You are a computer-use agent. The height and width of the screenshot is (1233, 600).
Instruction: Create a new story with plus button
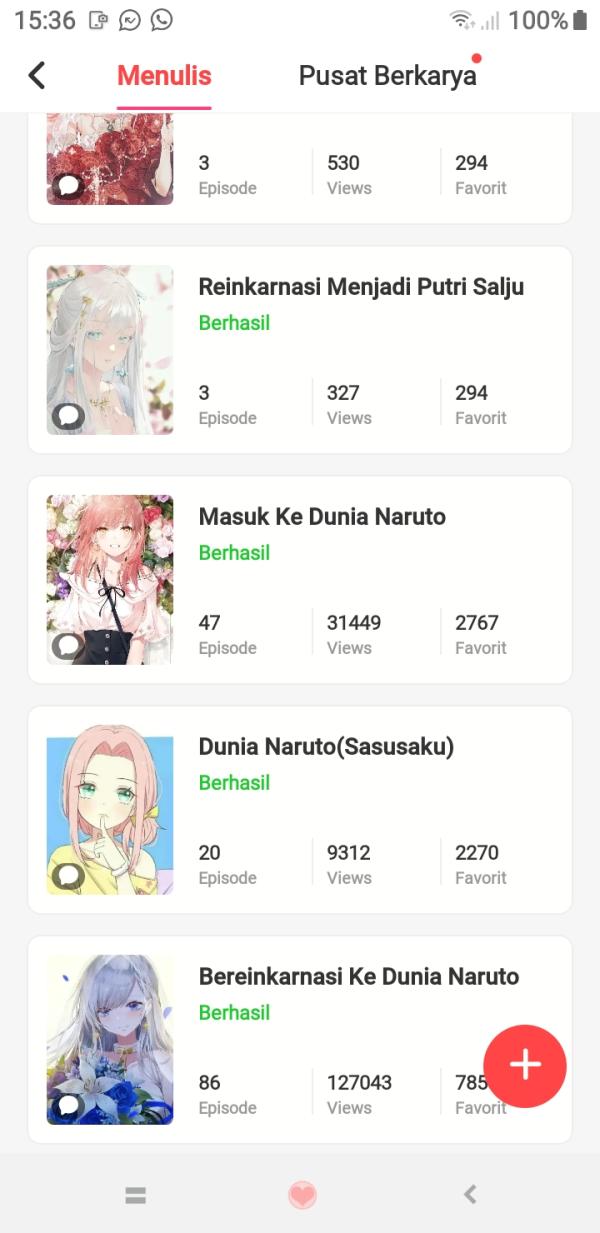coord(525,1066)
